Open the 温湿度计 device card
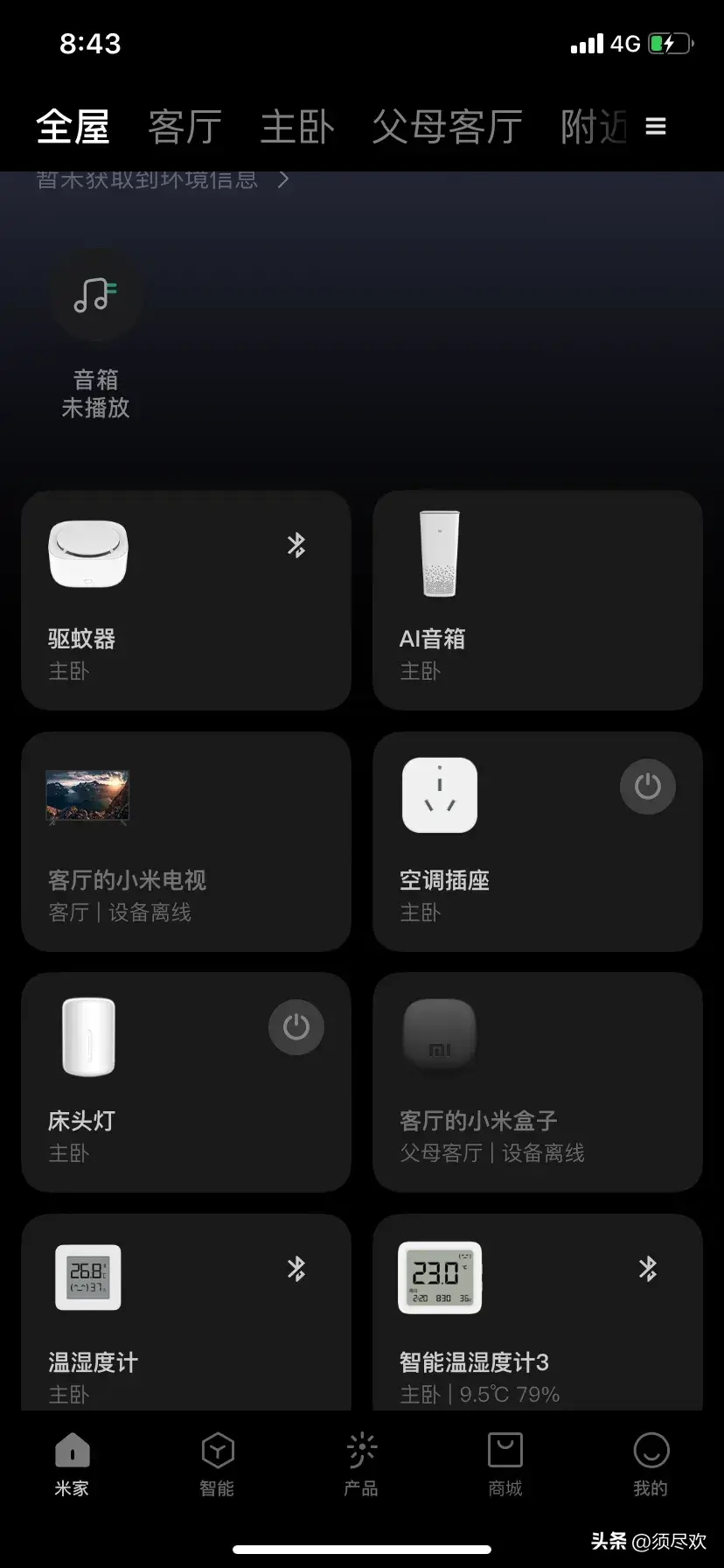724x1568 pixels. [185, 1312]
